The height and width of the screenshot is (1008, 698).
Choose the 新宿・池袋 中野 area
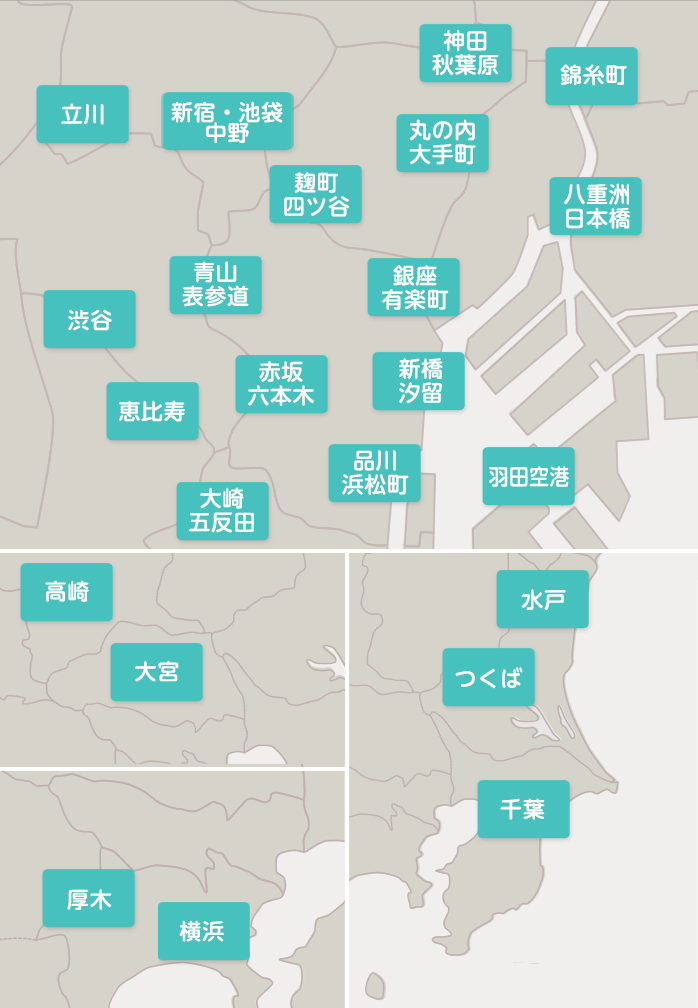coord(227,122)
